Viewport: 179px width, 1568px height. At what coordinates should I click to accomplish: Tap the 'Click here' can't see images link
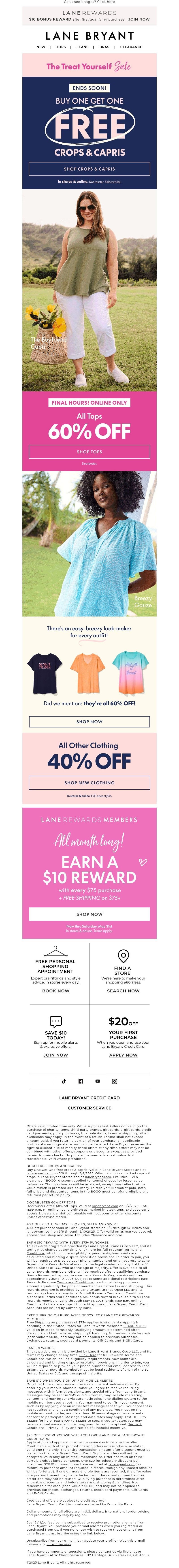pyautogui.click(x=105, y=2)
